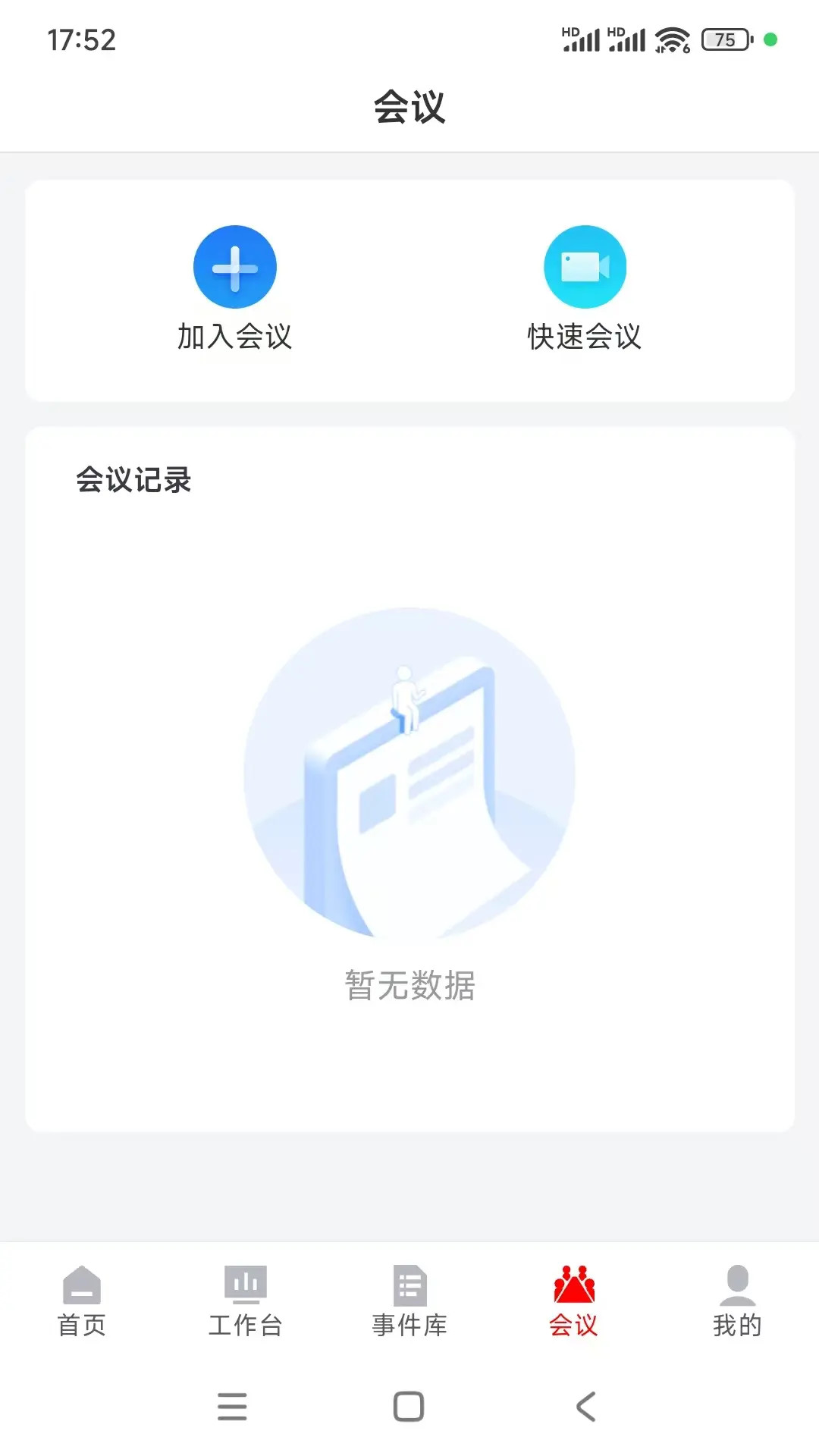Viewport: 819px width, 1456px height.
Task: Tap the camera icon for quick meeting
Action: [x=585, y=266]
